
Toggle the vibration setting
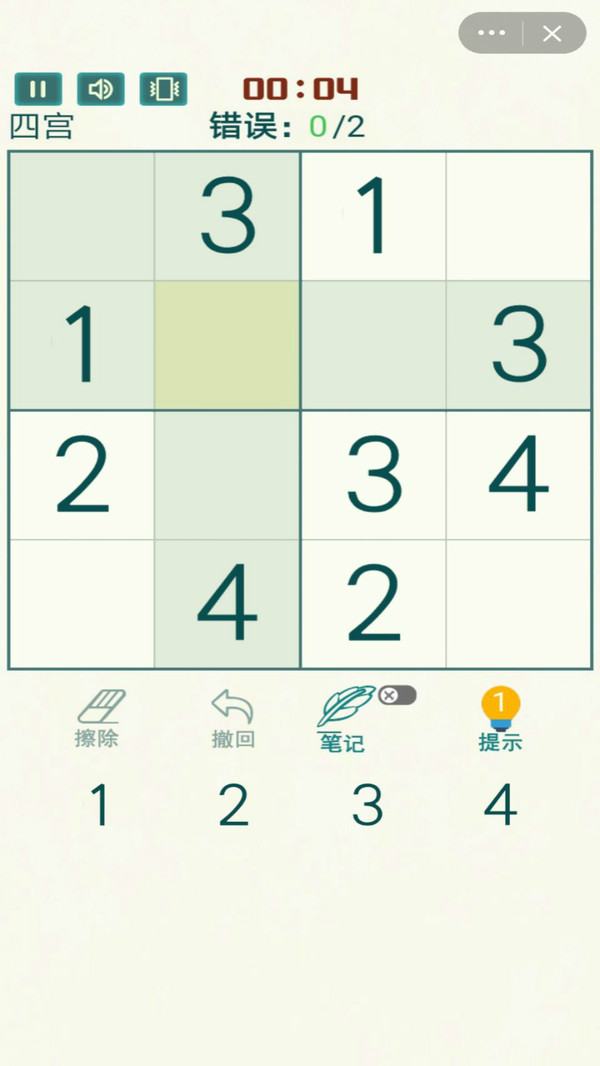tap(163, 89)
